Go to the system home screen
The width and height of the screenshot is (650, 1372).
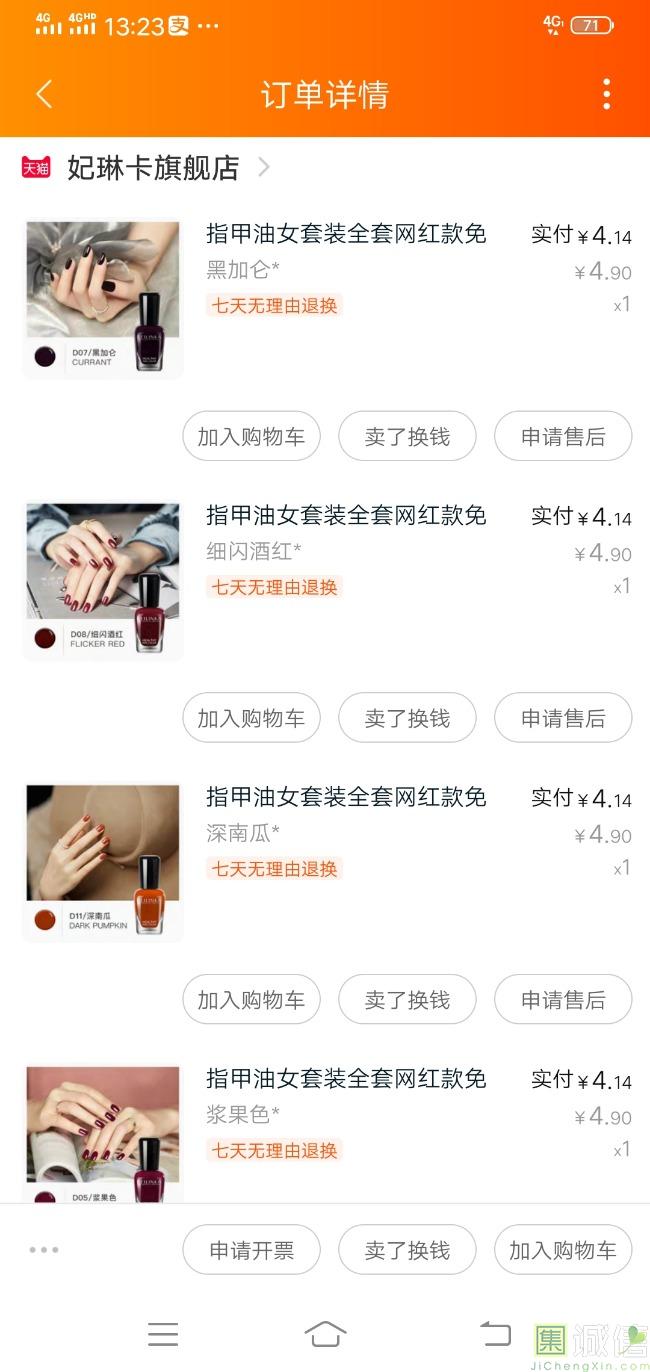(325, 1334)
